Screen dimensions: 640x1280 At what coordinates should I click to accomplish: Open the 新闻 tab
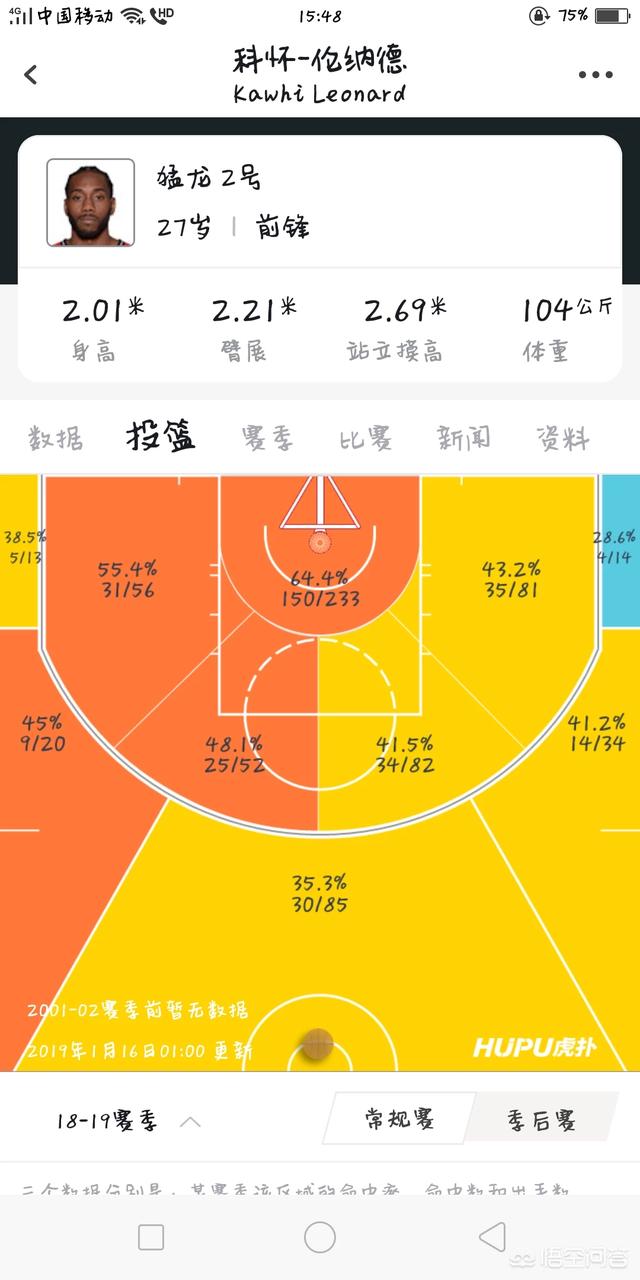point(464,438)
